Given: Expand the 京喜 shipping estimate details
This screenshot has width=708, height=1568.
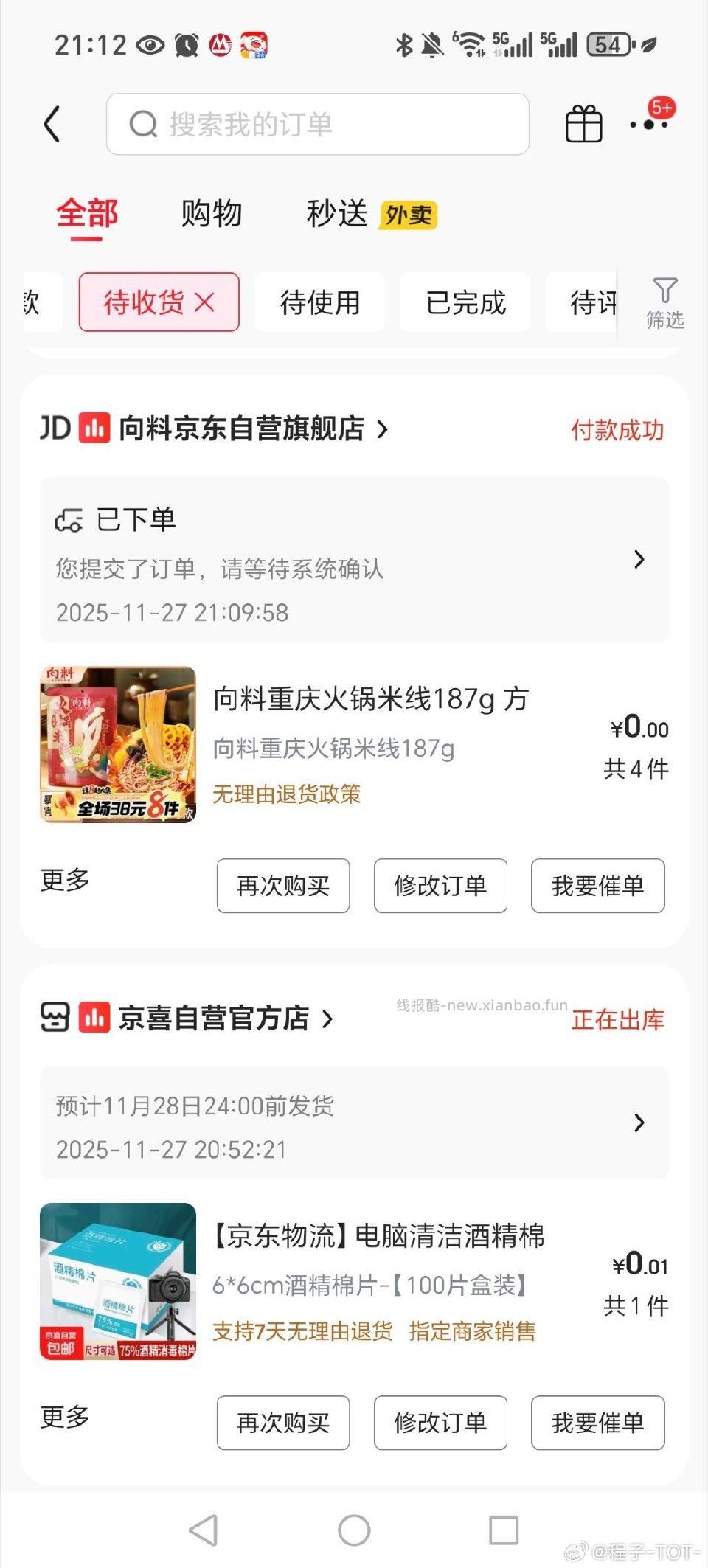Looking at the screenshot, I should pos(639,1123).
